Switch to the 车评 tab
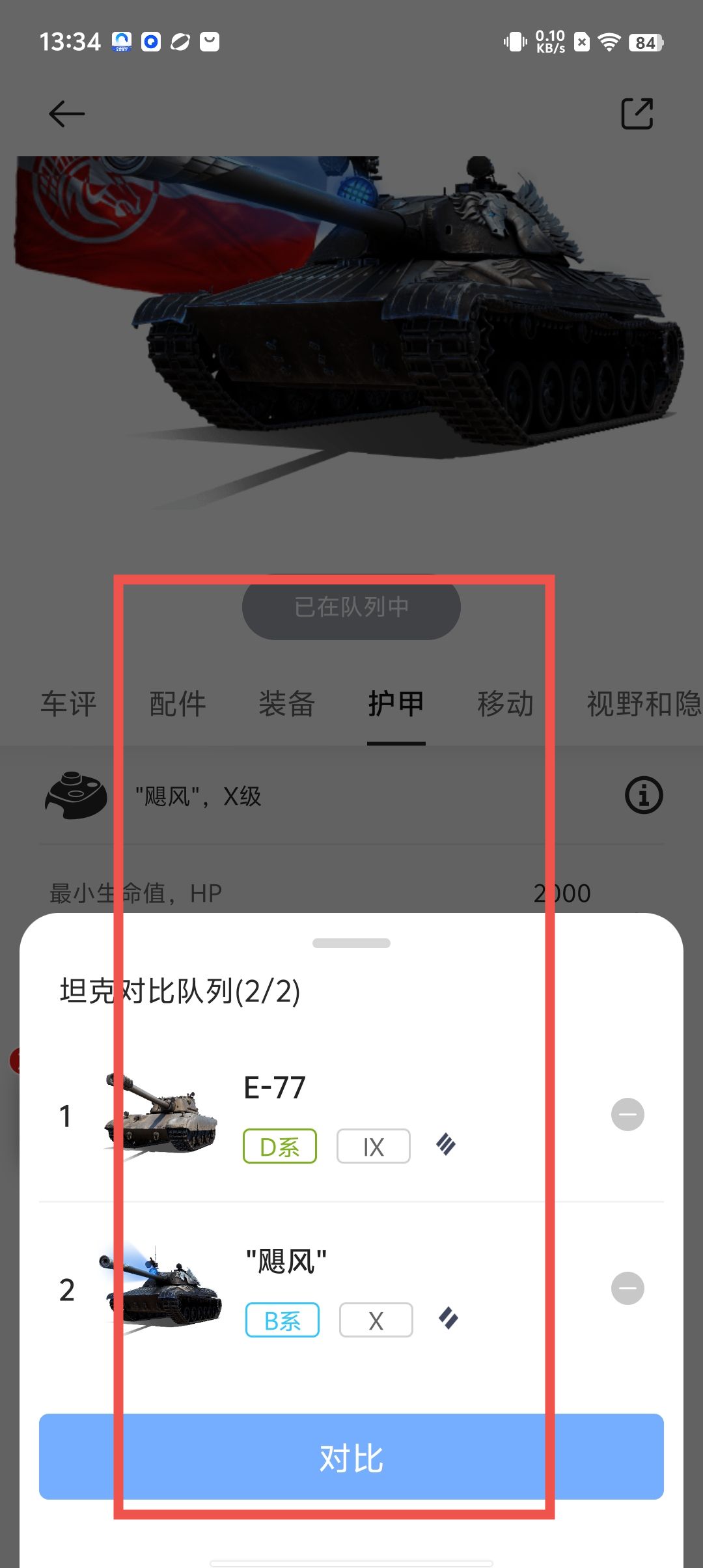The width and height of the screenshot is (703, 1568). click(68, 704)
